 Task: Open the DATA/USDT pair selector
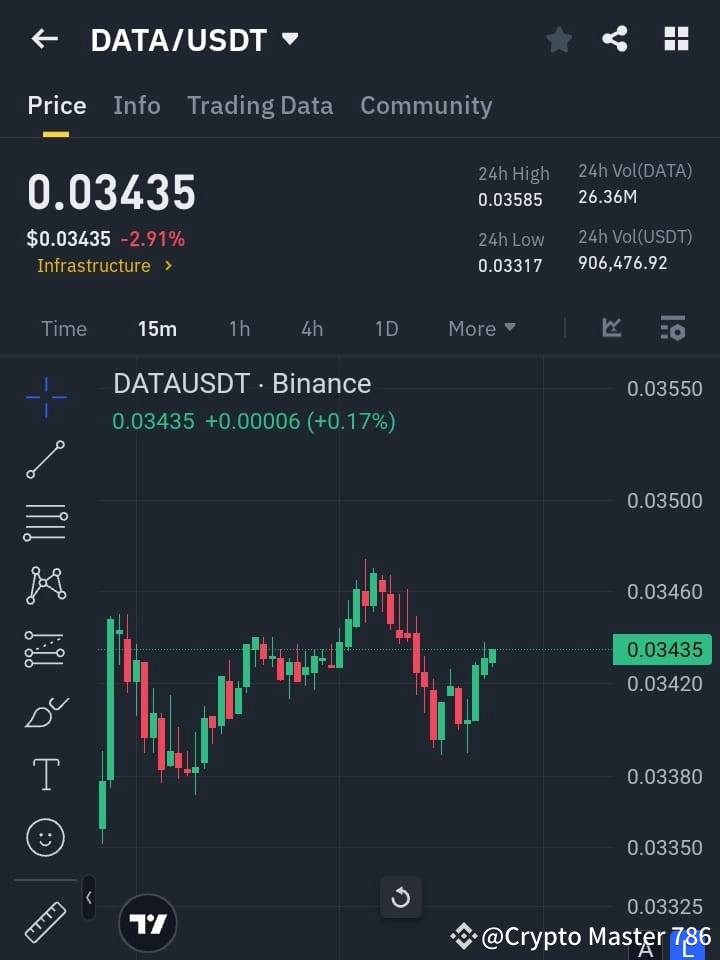point(195,40)
